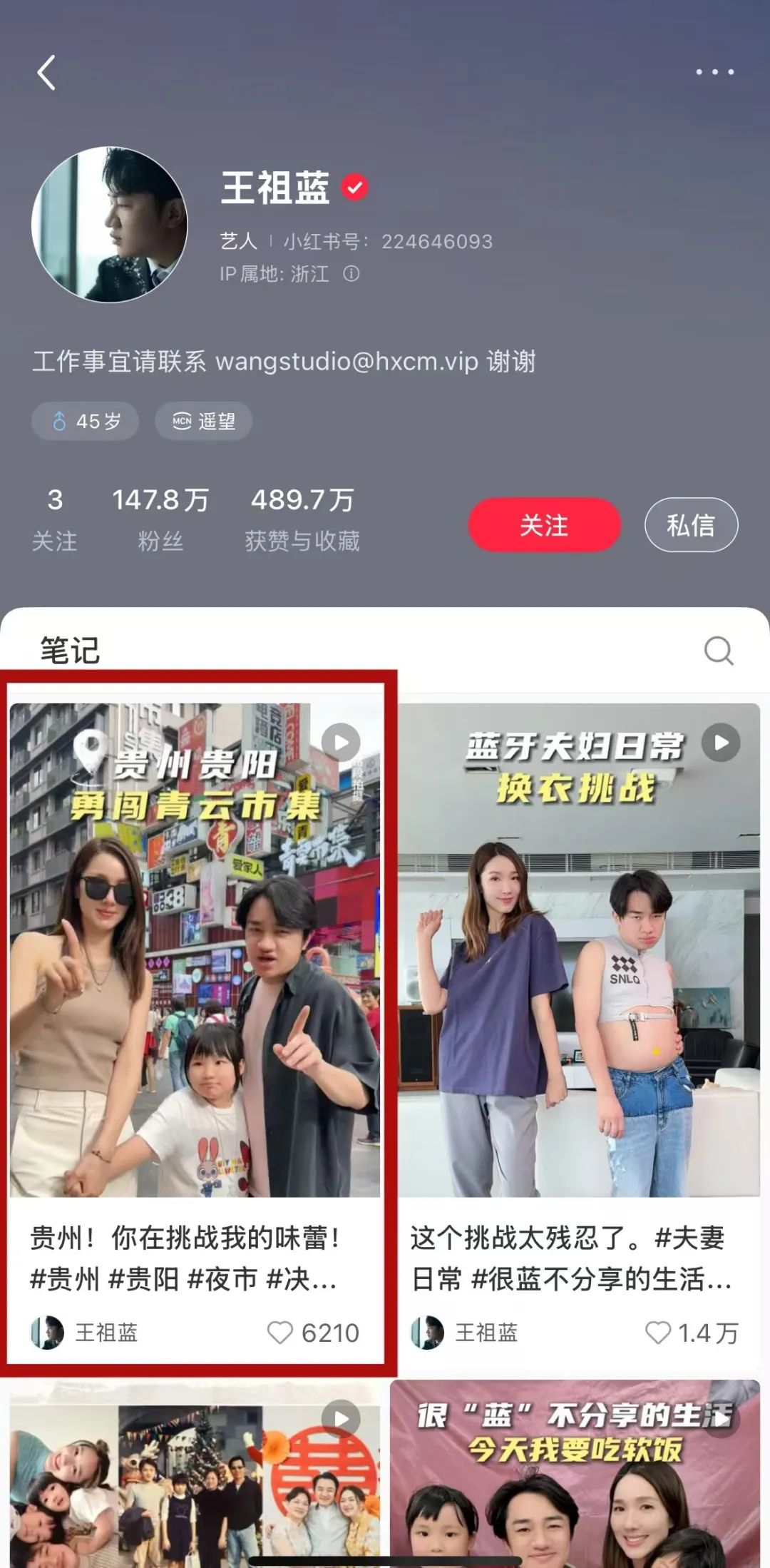Tap the 关注 follow button

(544, 525)
